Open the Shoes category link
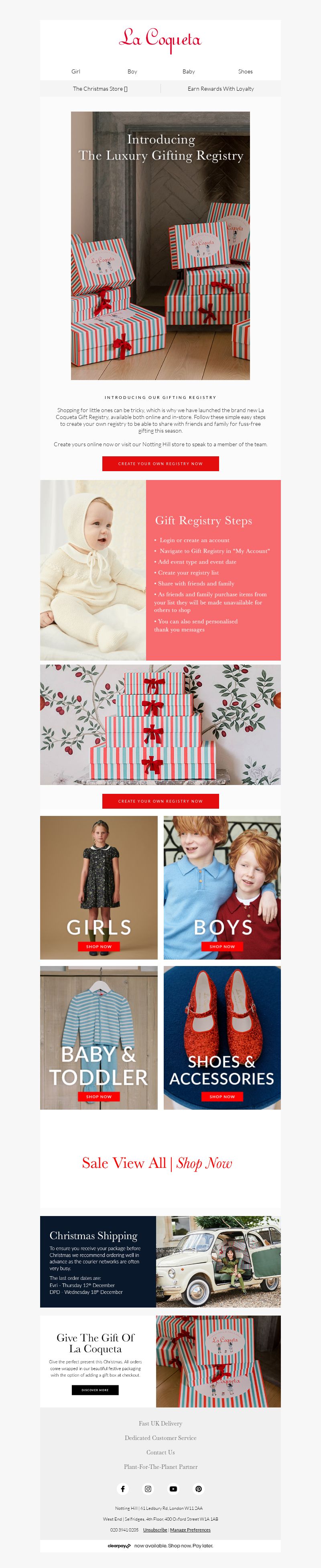Viewport: 321px width, 1568px height. coord(246,72)
